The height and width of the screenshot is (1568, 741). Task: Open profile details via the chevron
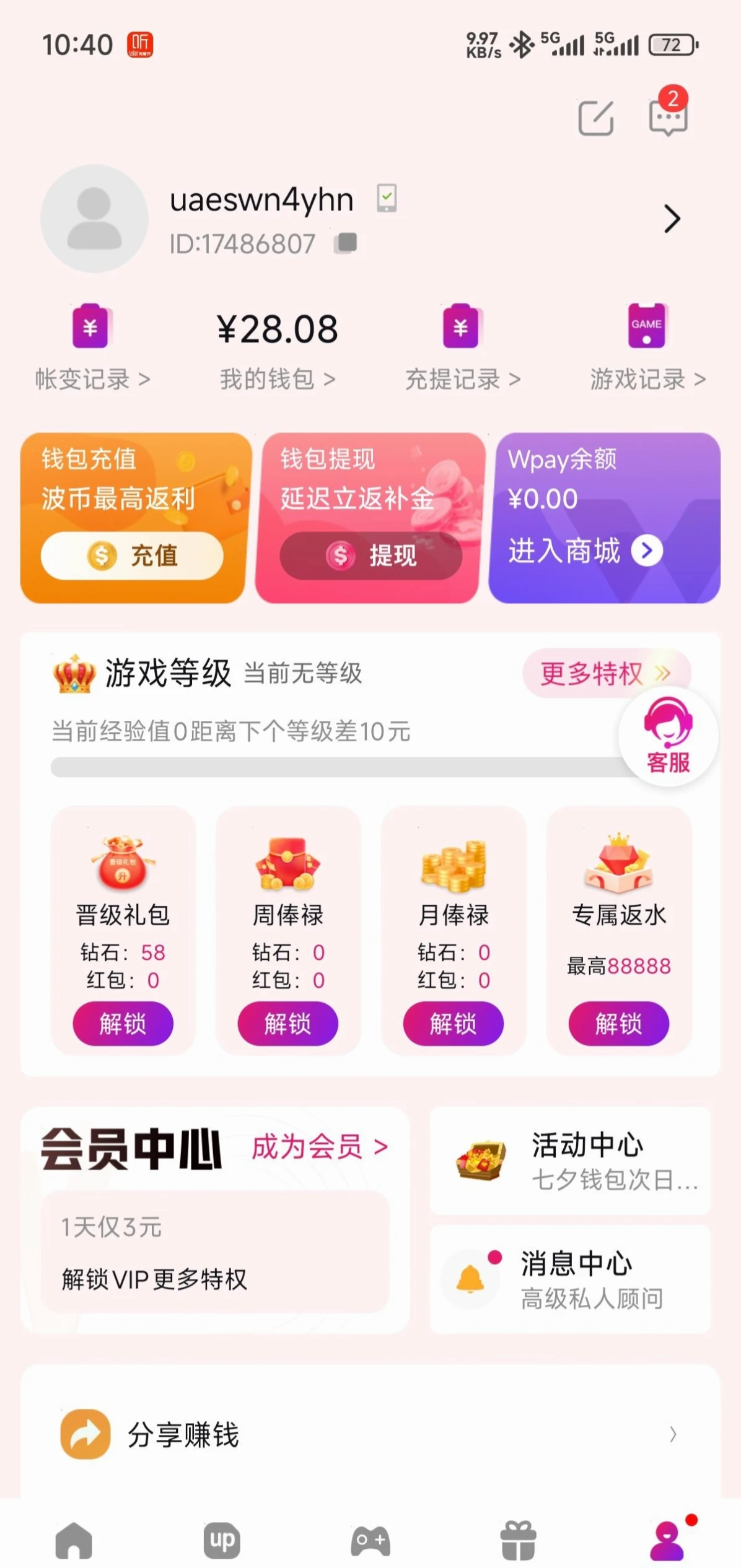point(672,219)
